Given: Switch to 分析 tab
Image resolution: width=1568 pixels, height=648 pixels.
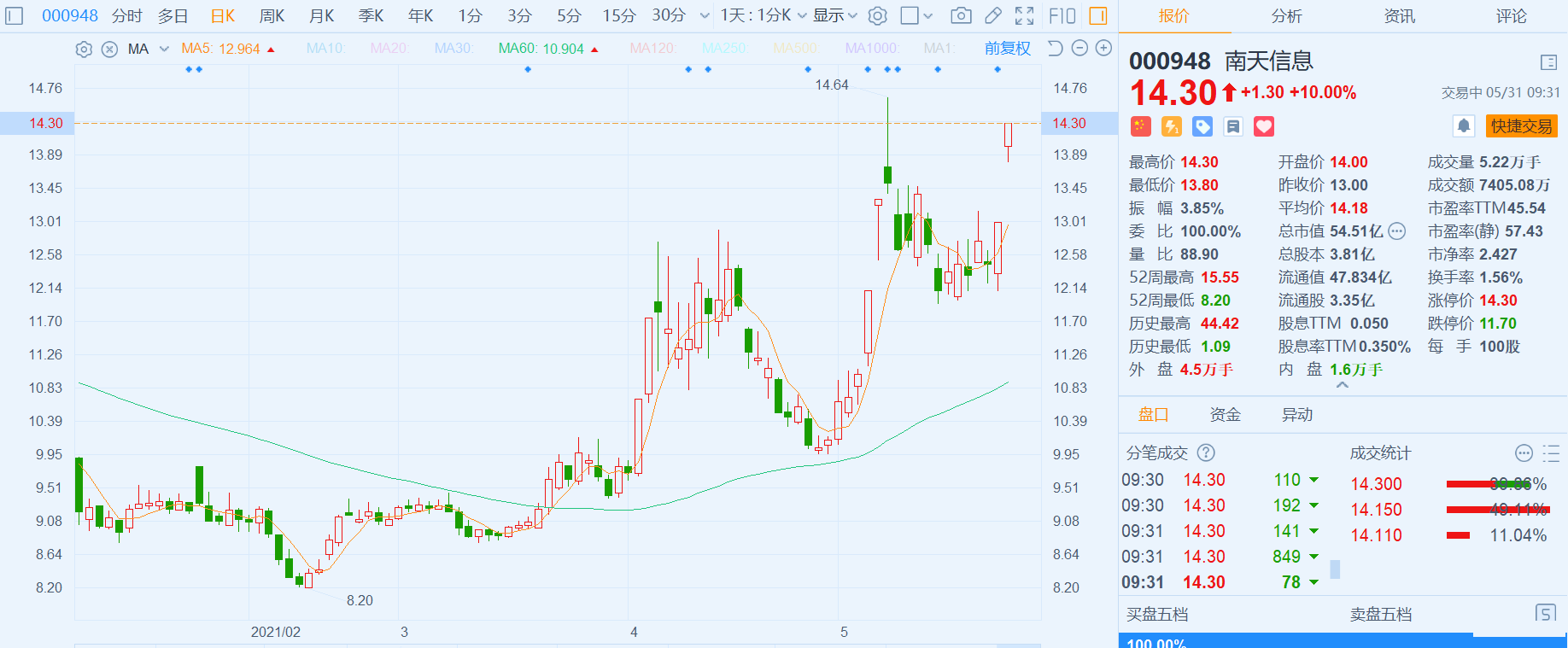Looking at the screenshot, I should pyautogui.click(x=1286, y=15).
